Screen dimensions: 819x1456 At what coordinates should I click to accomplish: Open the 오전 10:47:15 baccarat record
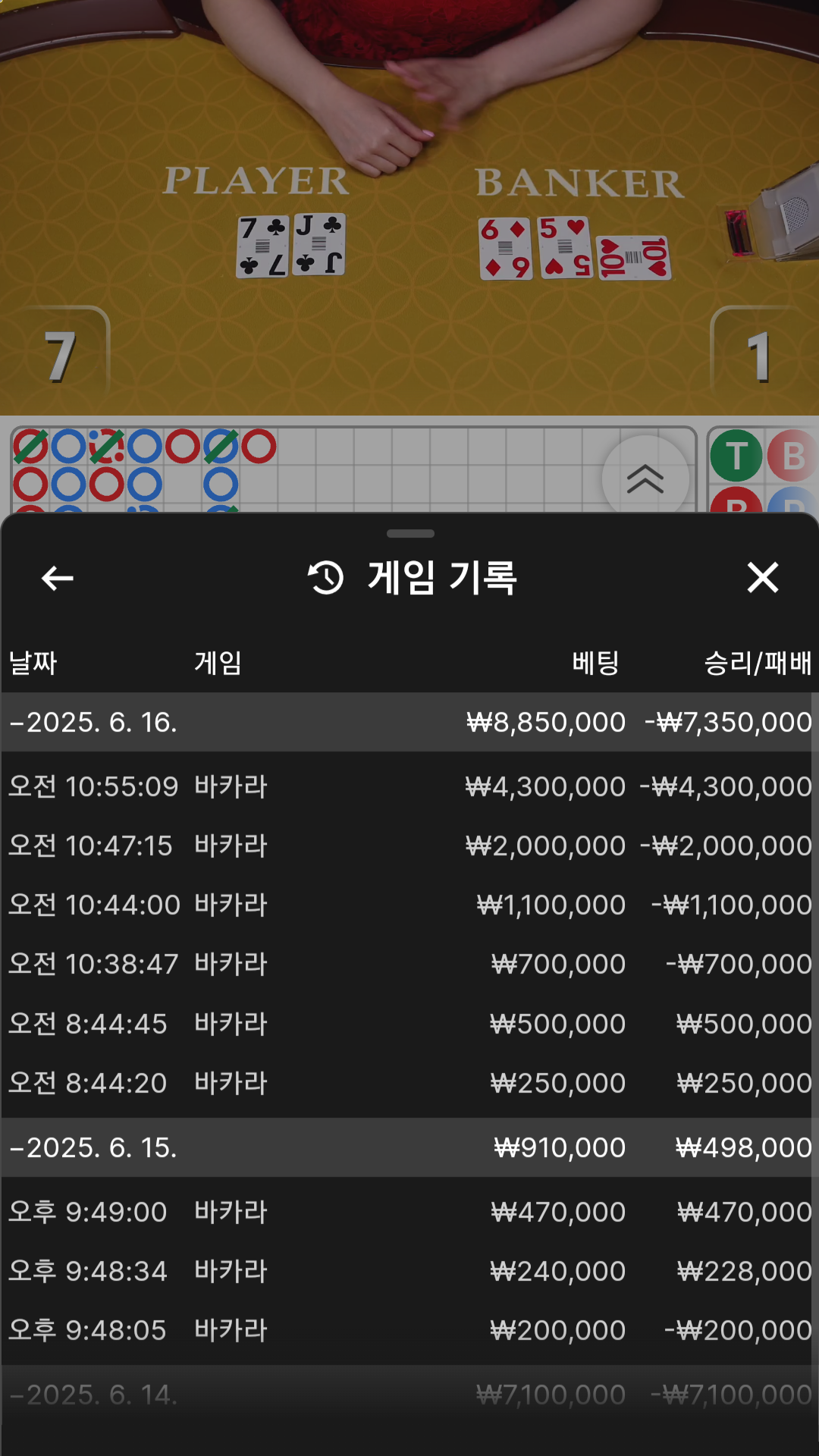409,846
